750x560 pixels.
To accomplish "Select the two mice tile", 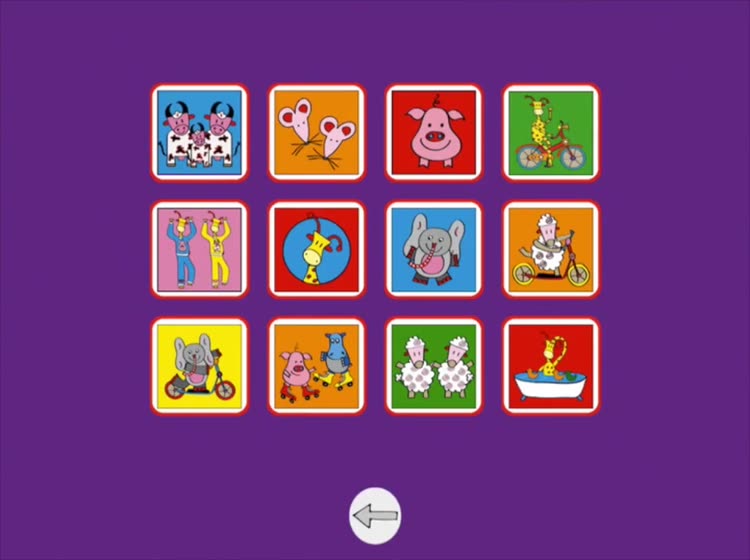I will (315, 132).
